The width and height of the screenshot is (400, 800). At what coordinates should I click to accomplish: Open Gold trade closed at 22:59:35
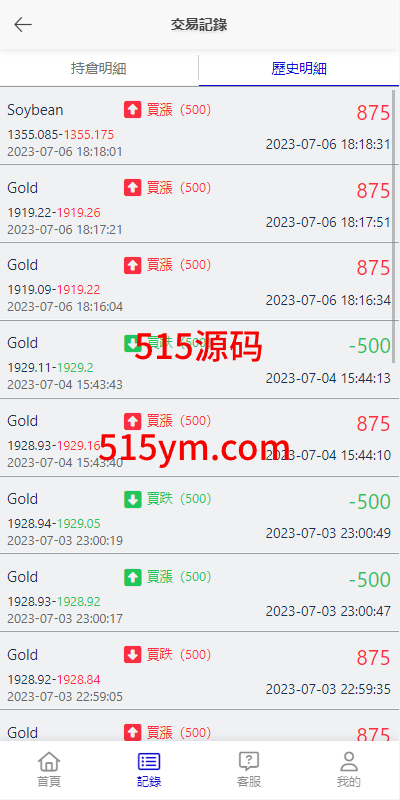199,671
